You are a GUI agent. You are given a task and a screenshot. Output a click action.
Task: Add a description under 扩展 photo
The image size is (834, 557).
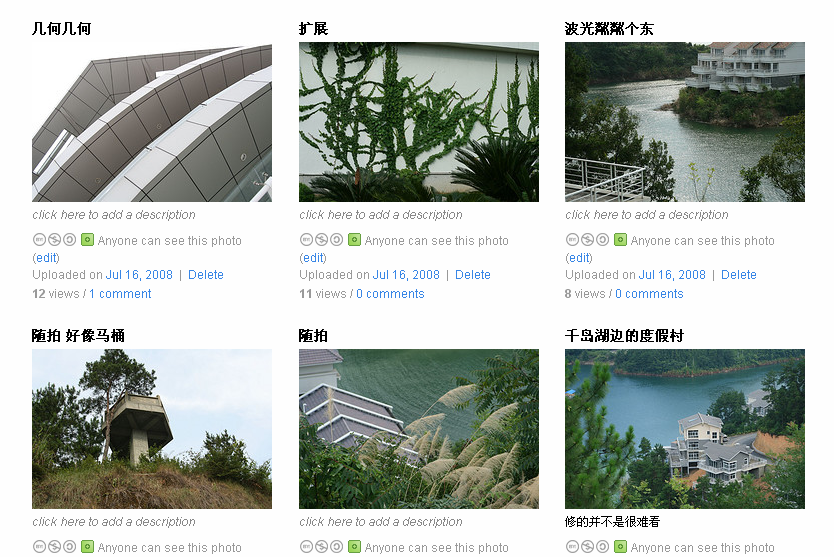(x=380, y=215)
